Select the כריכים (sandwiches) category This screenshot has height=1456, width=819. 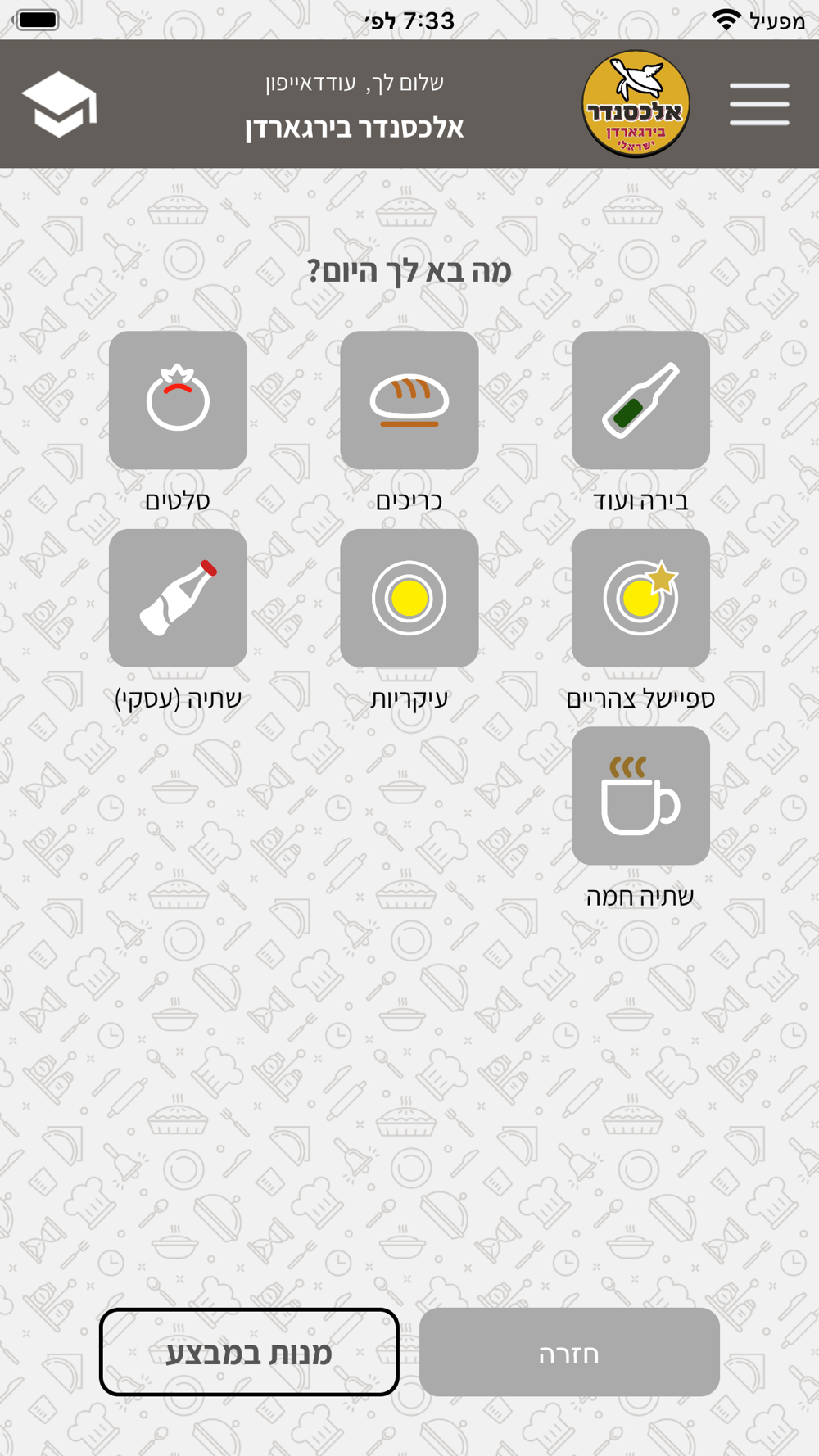click(x=409, y=400)
